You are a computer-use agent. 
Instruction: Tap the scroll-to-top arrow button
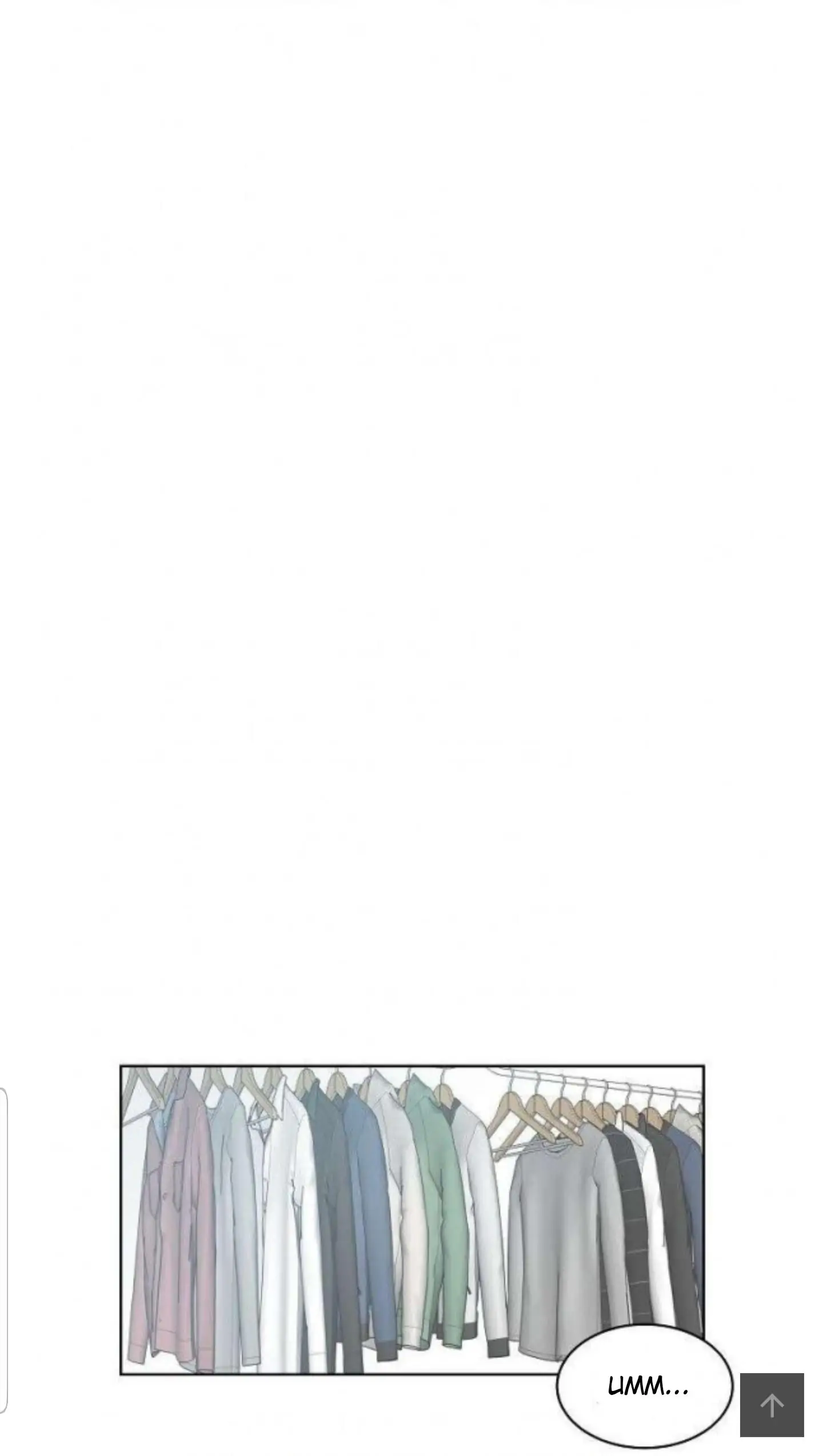pos(772,1405)
